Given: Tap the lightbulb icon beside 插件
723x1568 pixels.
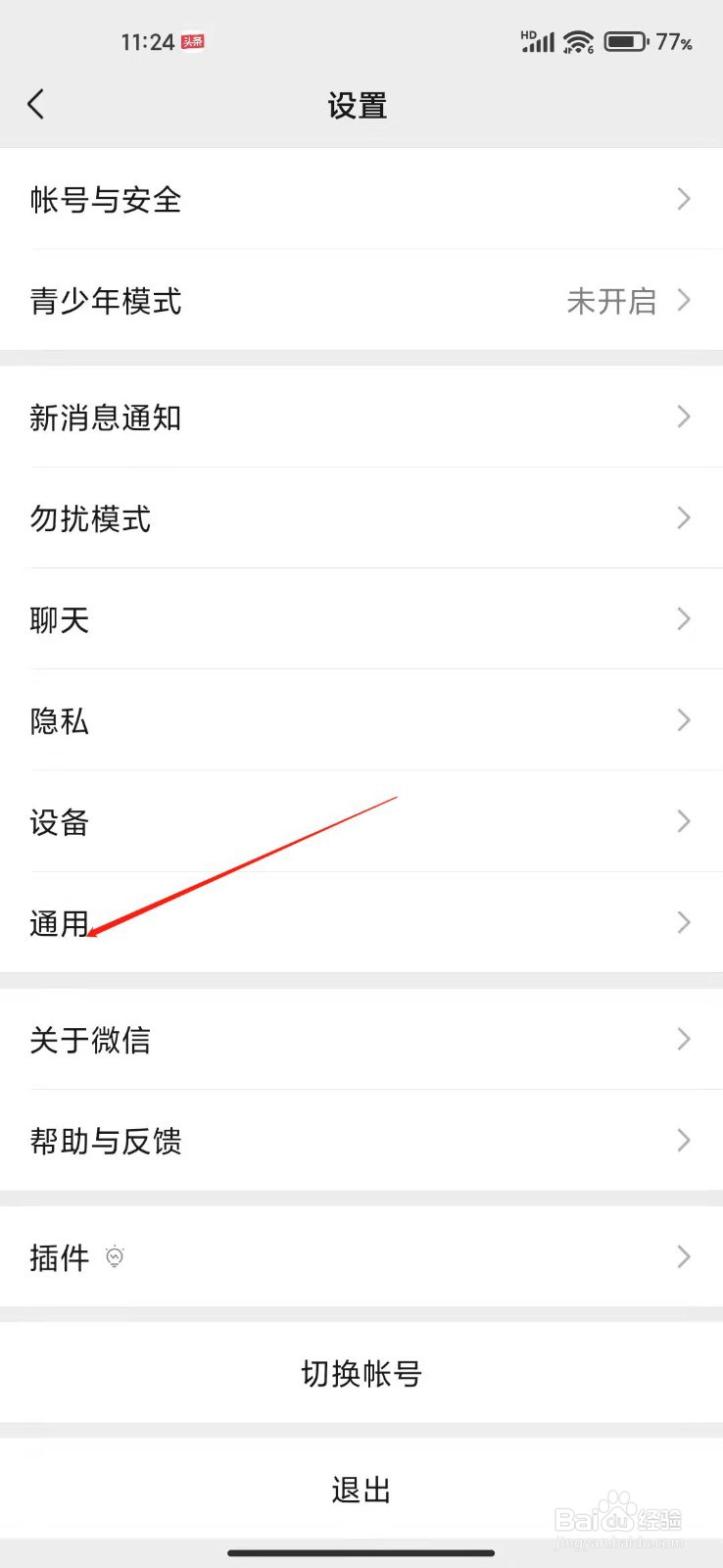Looking at the screenshot, I should click(x=115, y=1257).
